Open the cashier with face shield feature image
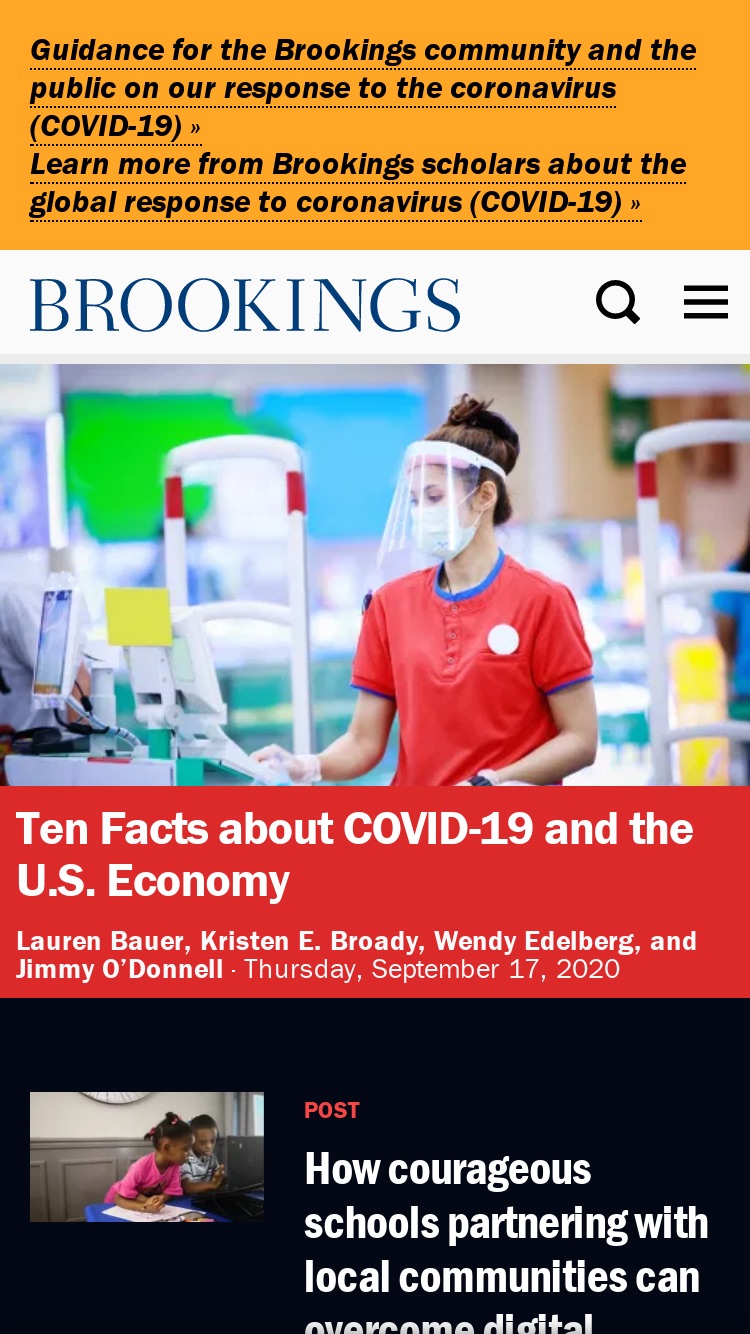750x1334 pixels. pos(375,575)
